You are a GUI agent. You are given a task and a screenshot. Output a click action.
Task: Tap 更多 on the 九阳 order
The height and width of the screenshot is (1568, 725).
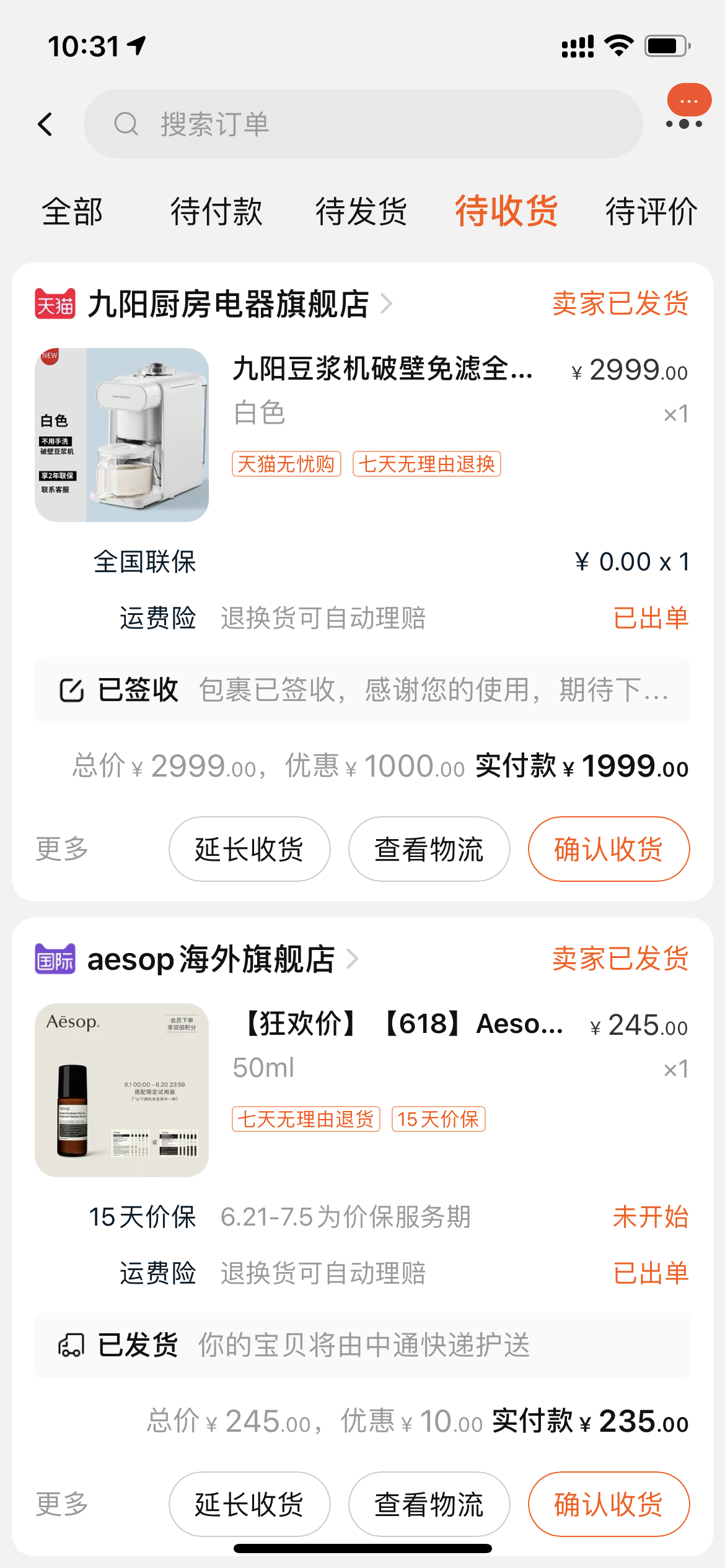[x=62, y=849]
